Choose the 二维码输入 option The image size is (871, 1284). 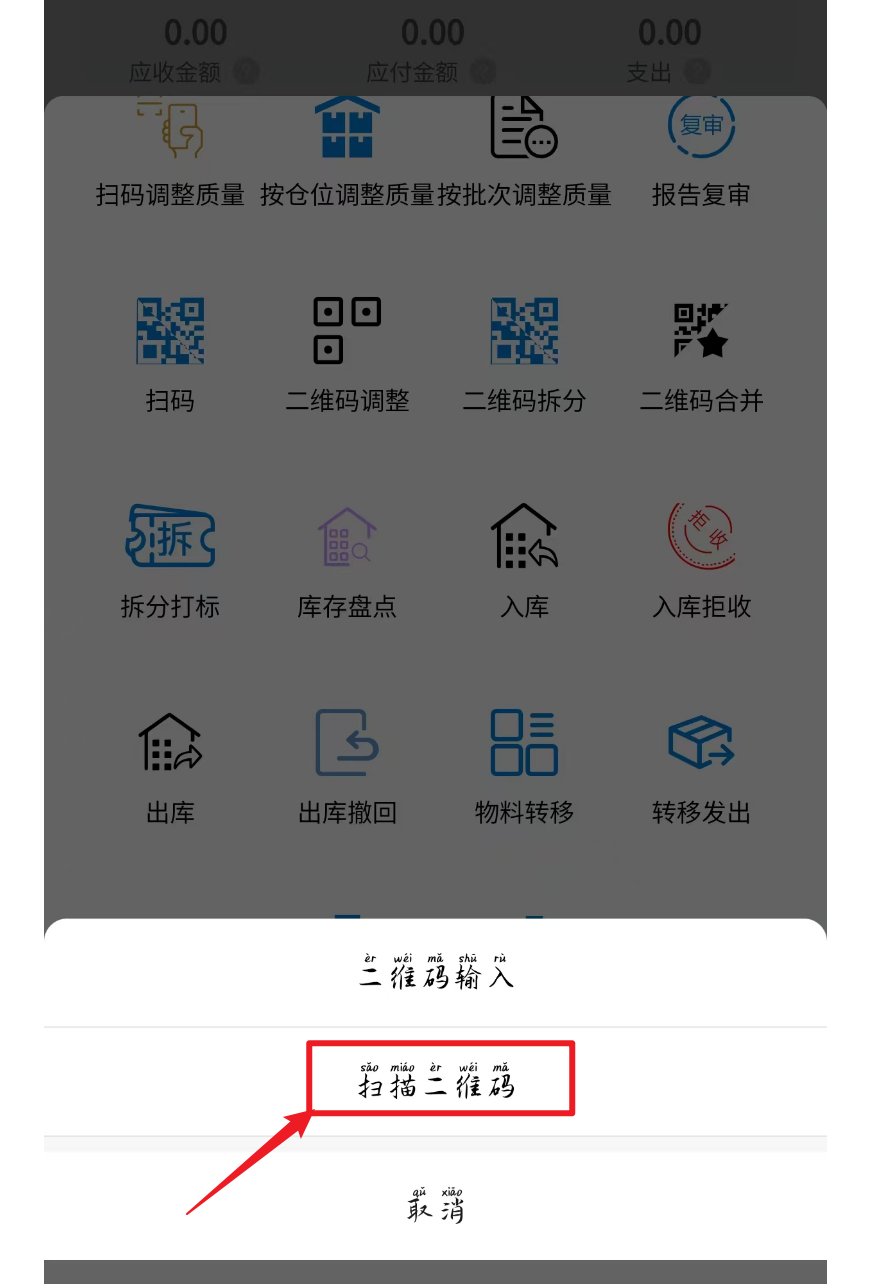pyautogui.click(x=436, y=974)
